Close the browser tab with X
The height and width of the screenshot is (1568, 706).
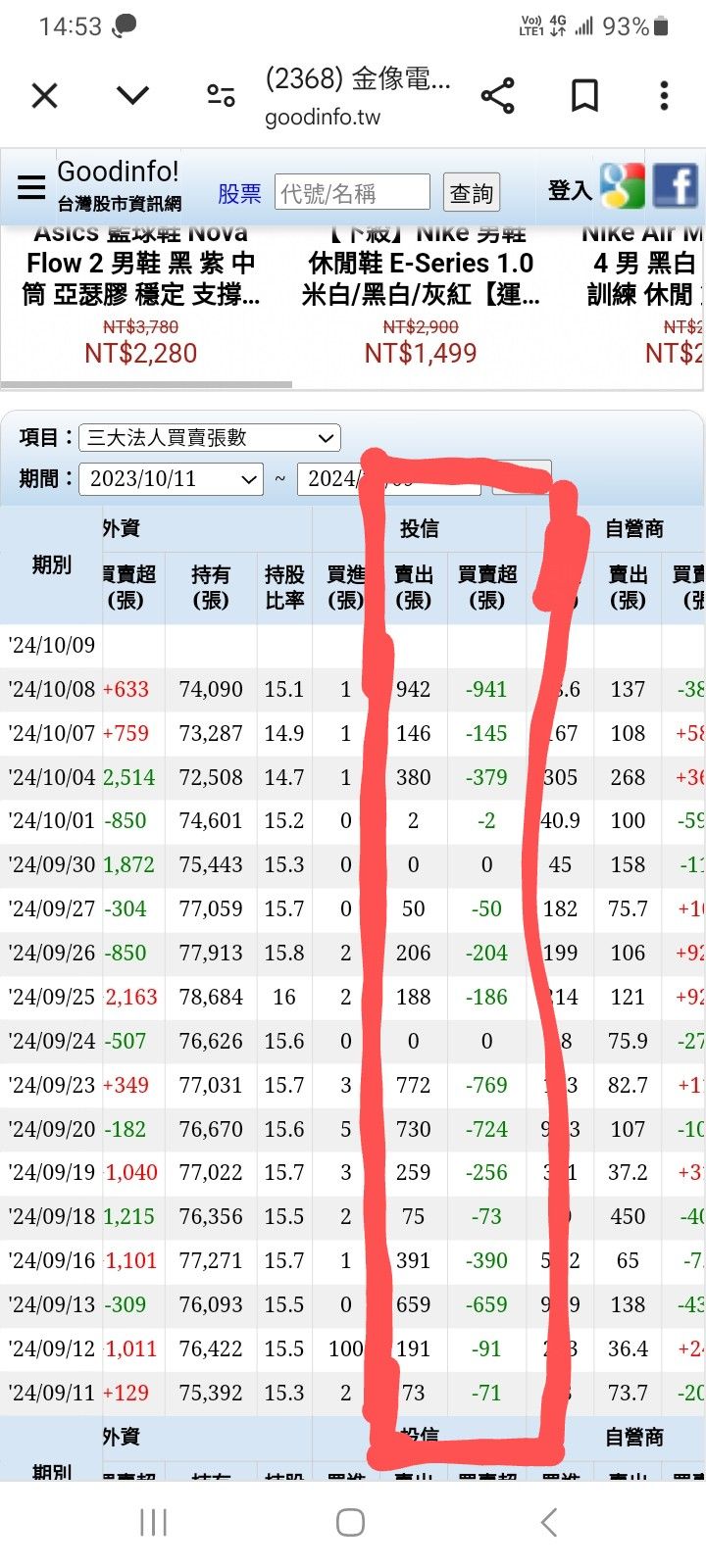click(45, 95)
